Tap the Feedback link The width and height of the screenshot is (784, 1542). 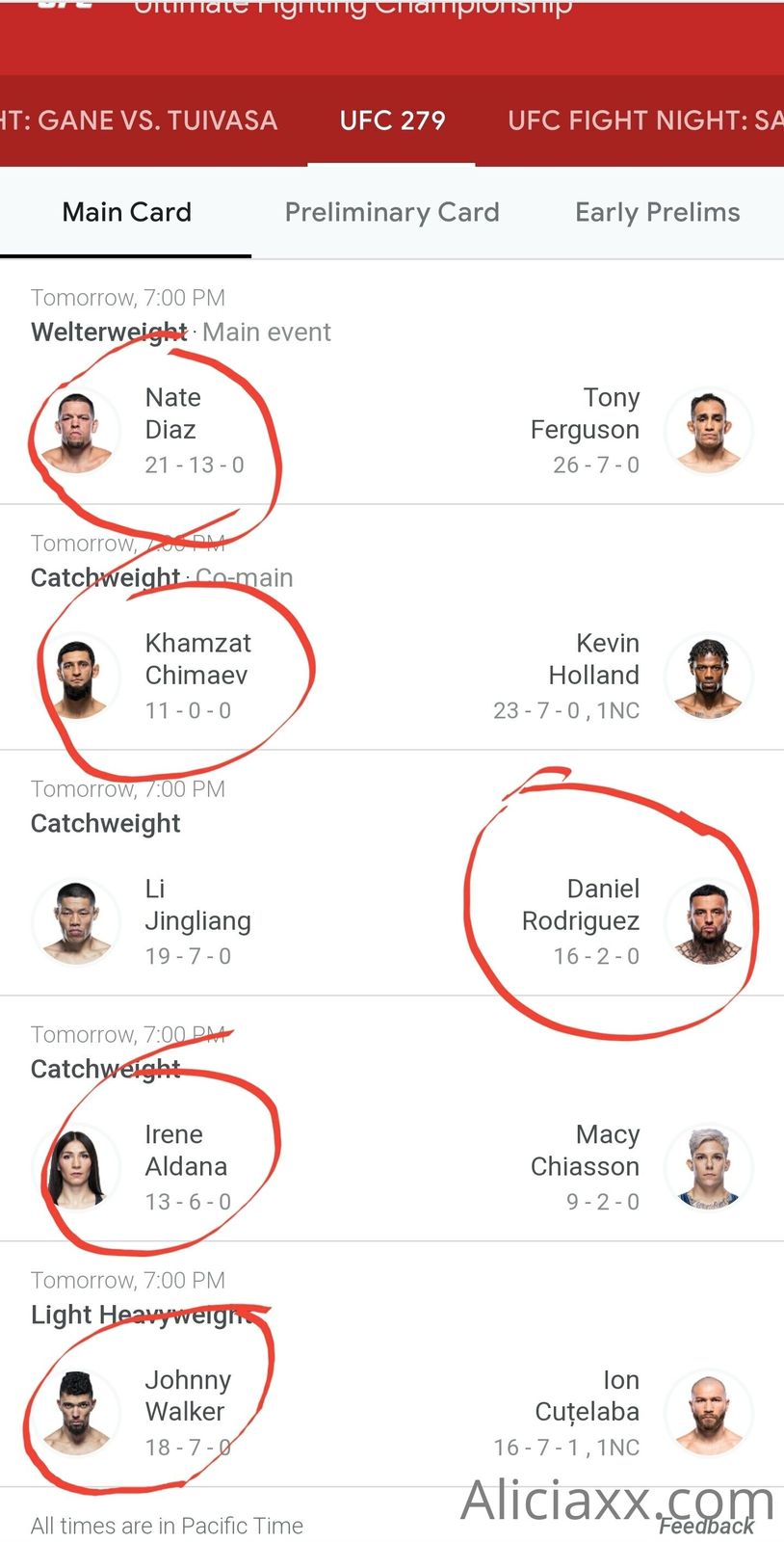coord(706,1527)
